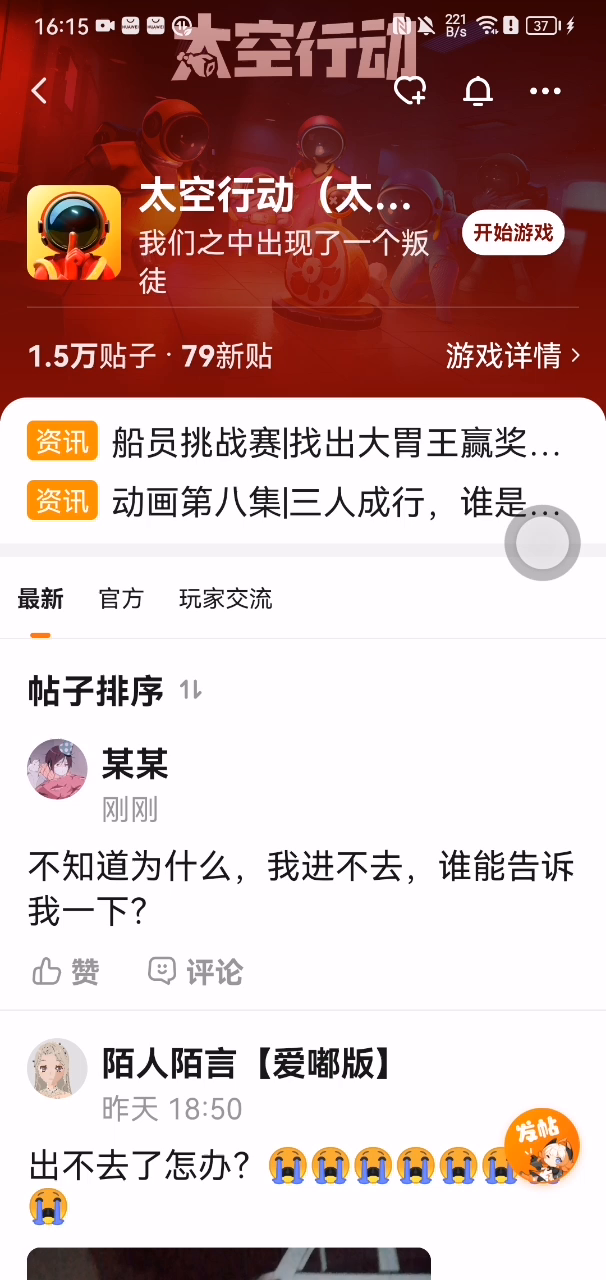Open the notifications bell

(x=479, y=91)
